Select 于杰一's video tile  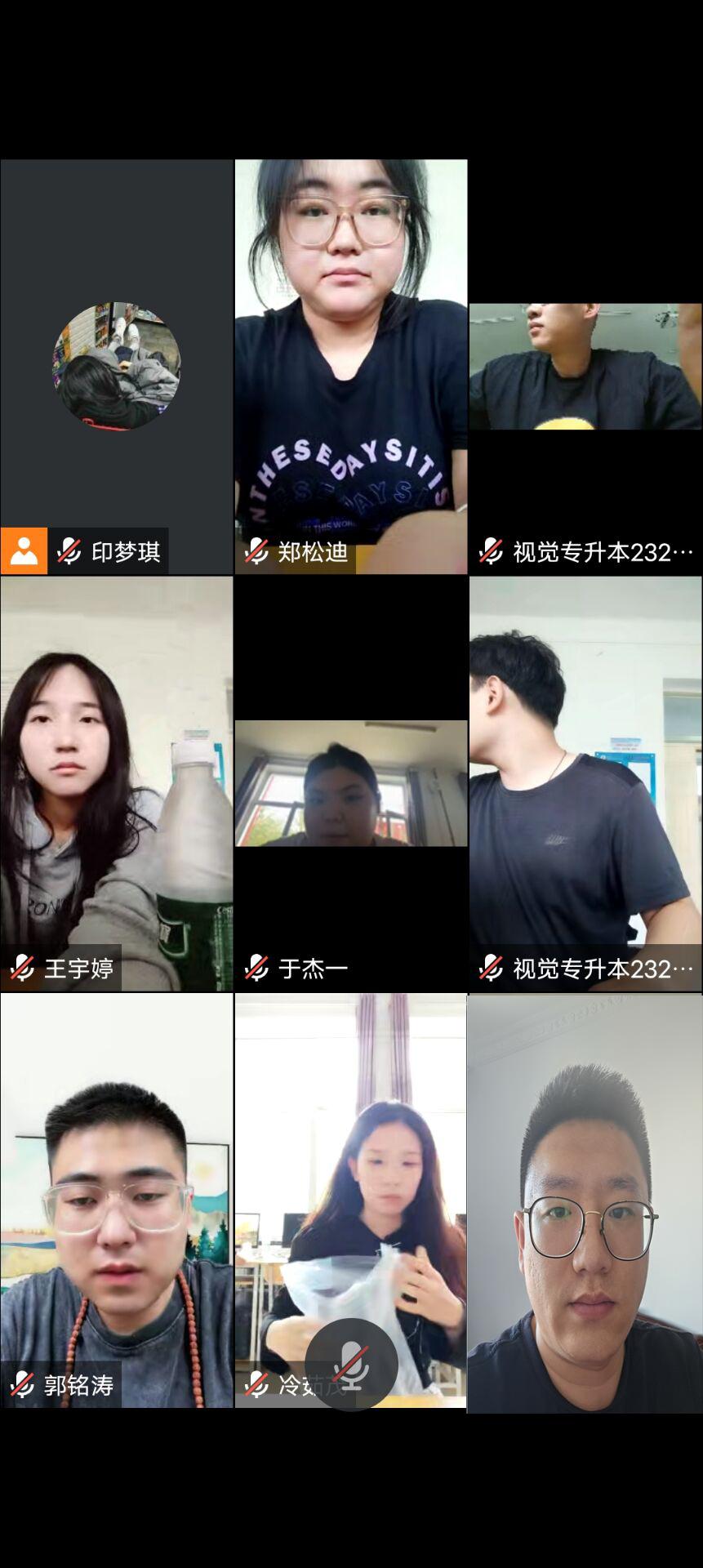(351, 783)
